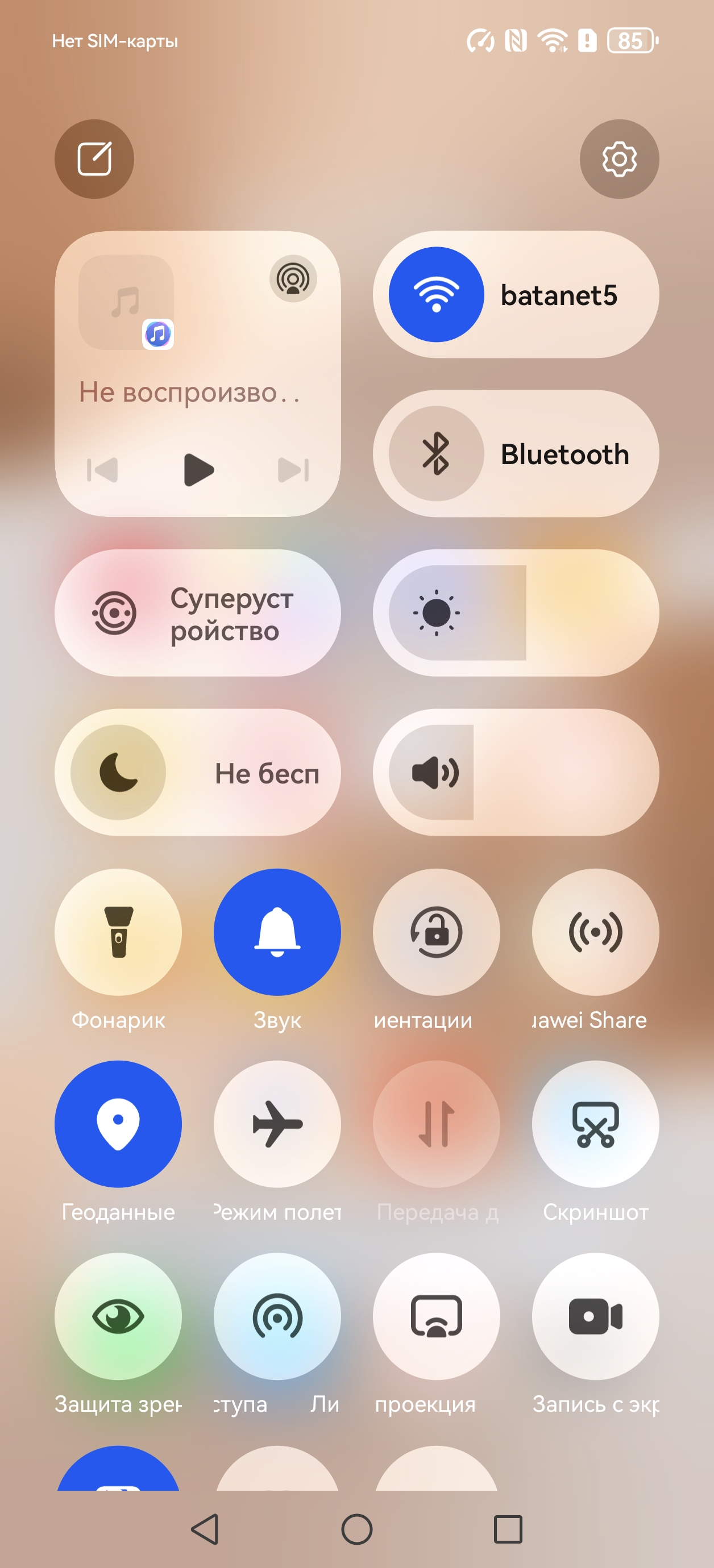Open settings via the gear icon
This screenshot has height=1568, width=714.
point(619,159)
